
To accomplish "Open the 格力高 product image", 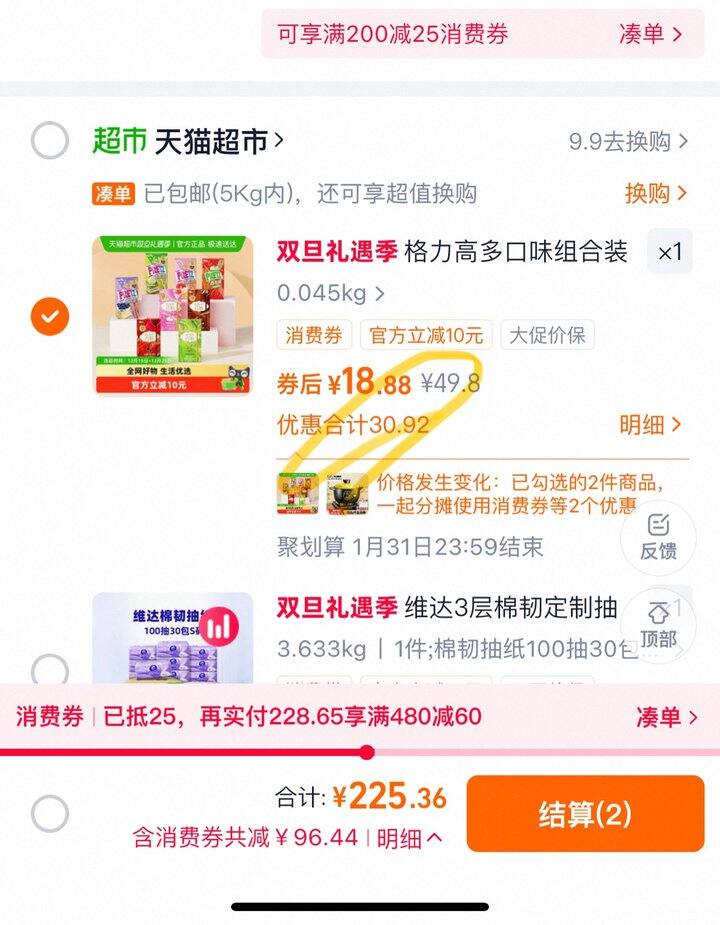I will 173,316.
